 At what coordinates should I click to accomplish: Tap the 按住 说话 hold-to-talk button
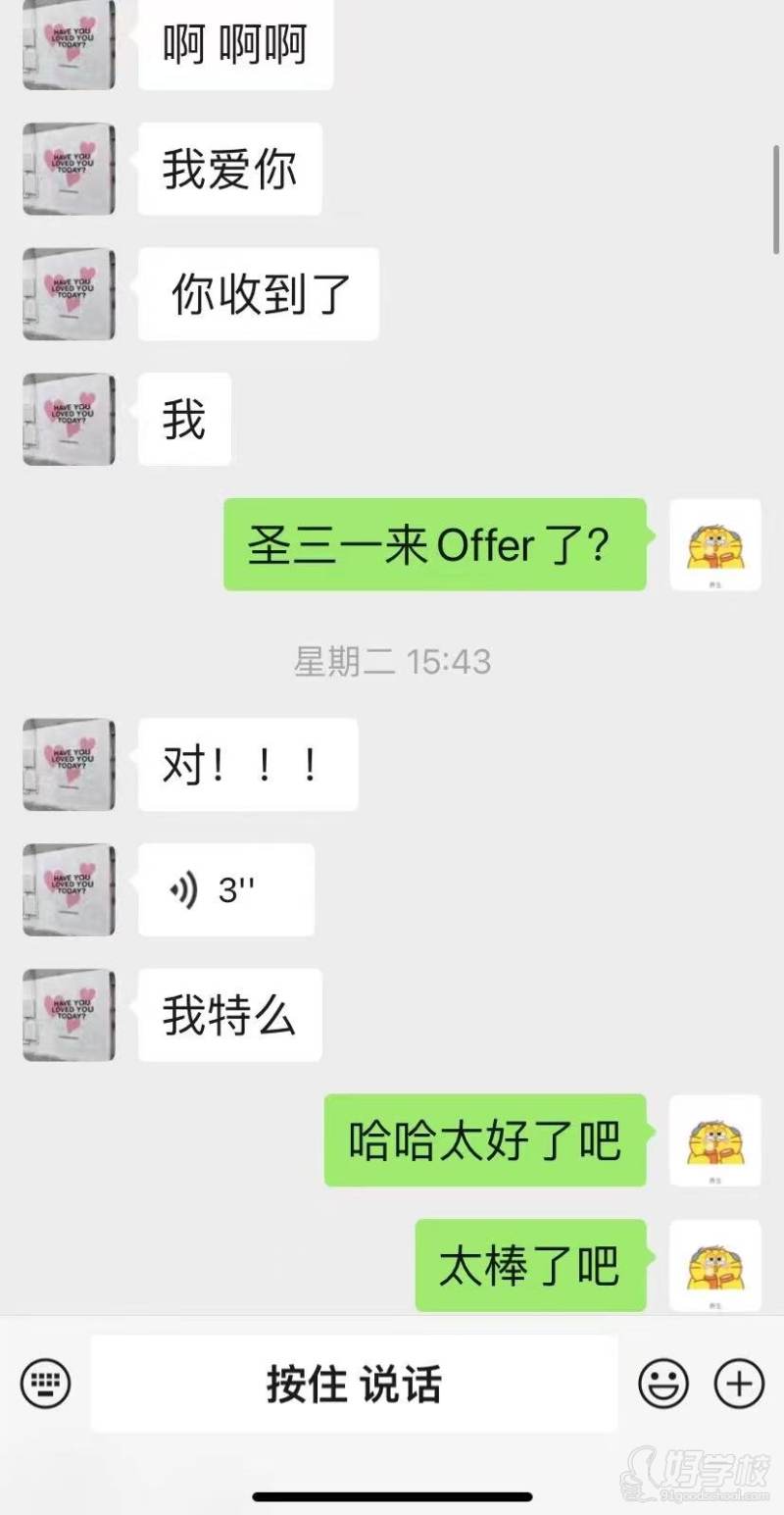tap(354, 1384)
